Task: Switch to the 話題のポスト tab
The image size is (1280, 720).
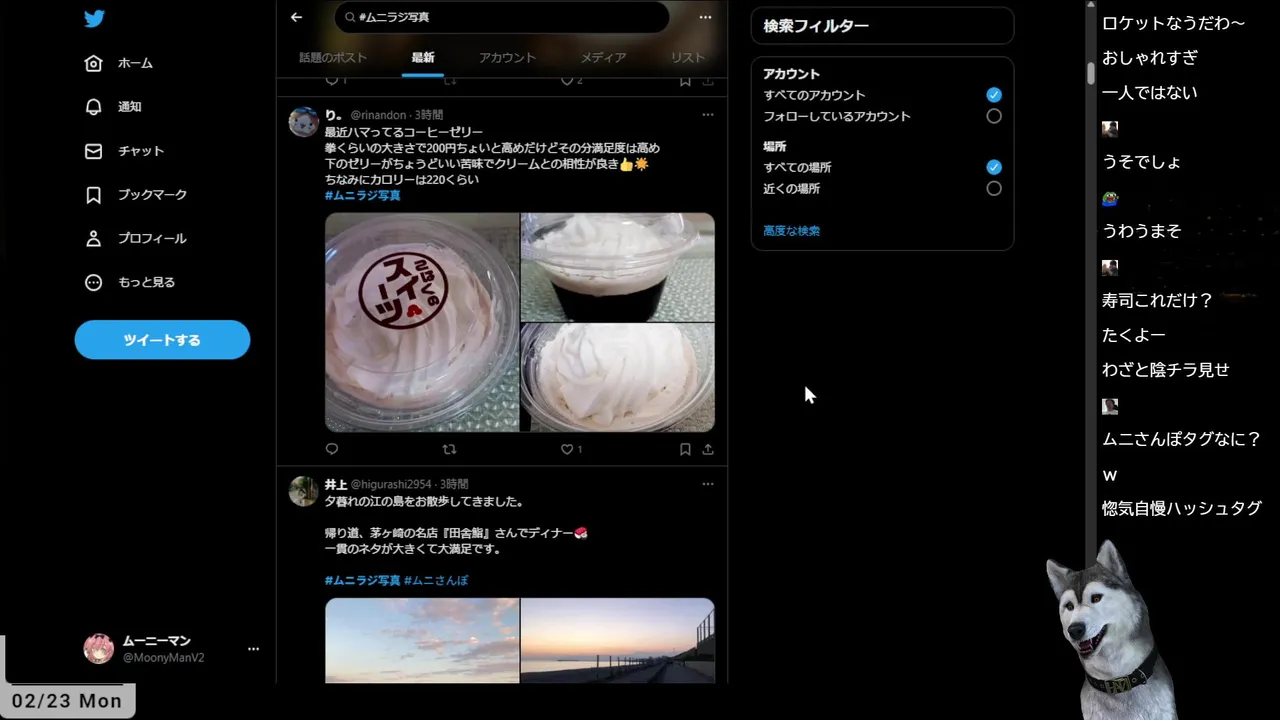Action: 333,58
